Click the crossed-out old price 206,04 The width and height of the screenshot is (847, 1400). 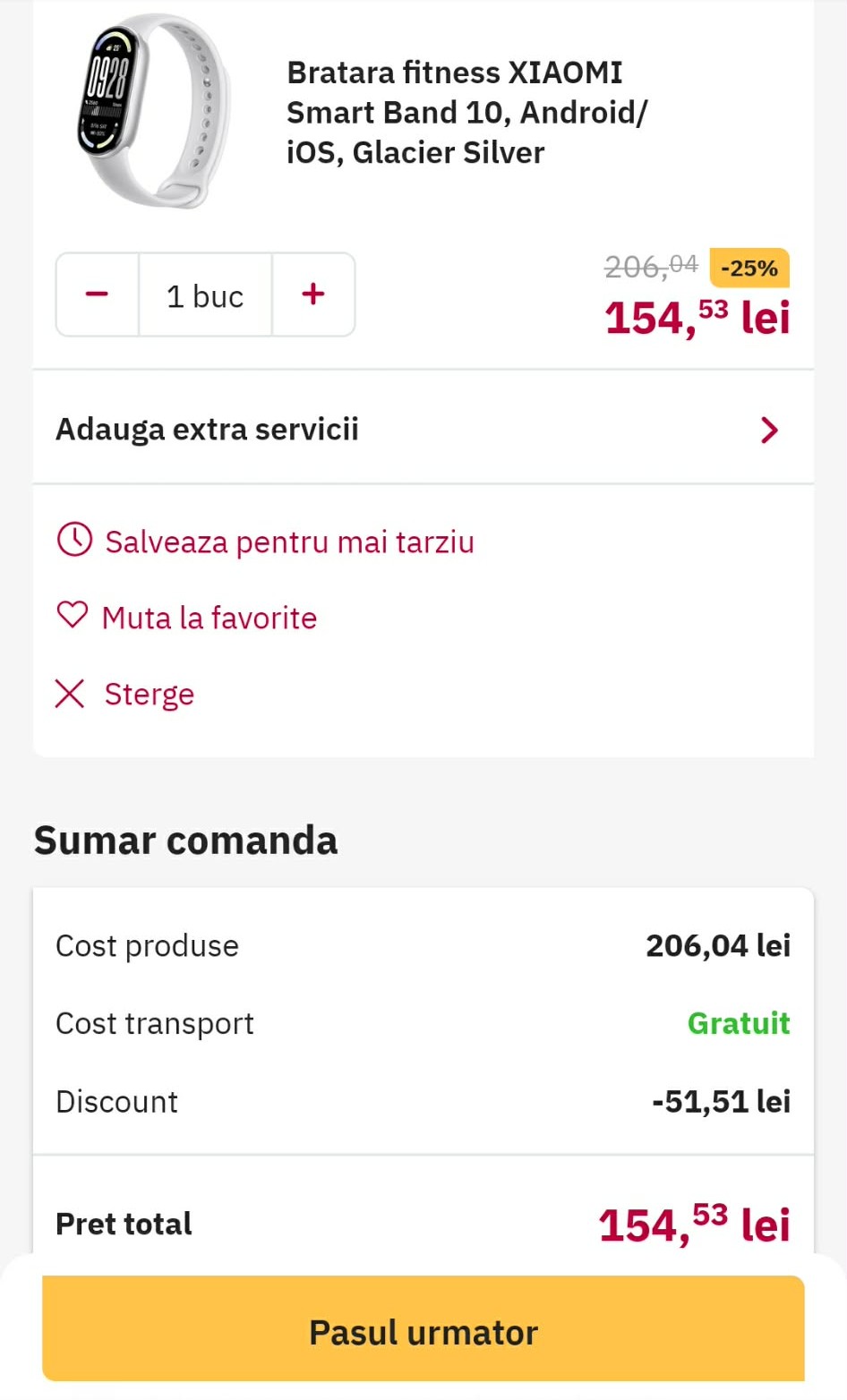point(652,266)
